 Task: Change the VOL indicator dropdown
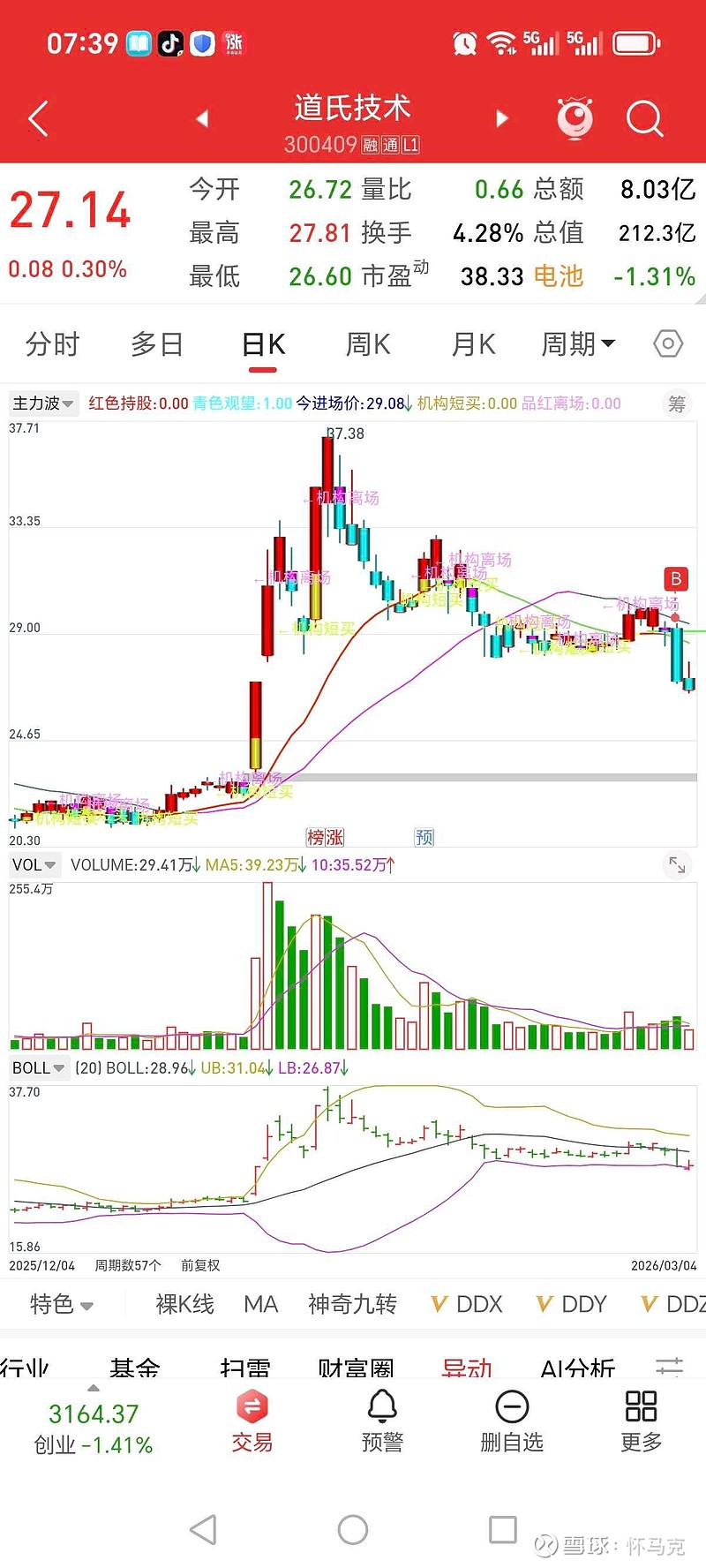pos(34,865)
